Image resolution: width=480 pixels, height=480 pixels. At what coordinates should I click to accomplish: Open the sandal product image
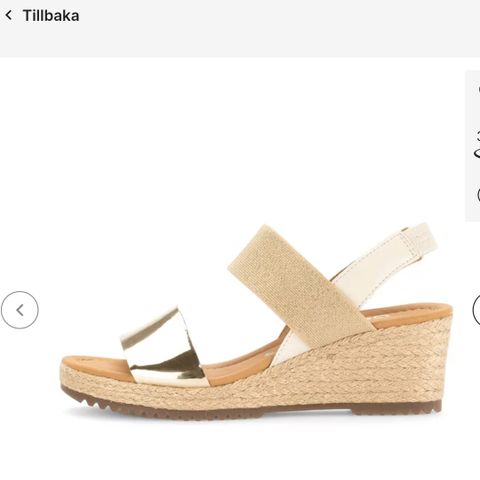256,322
